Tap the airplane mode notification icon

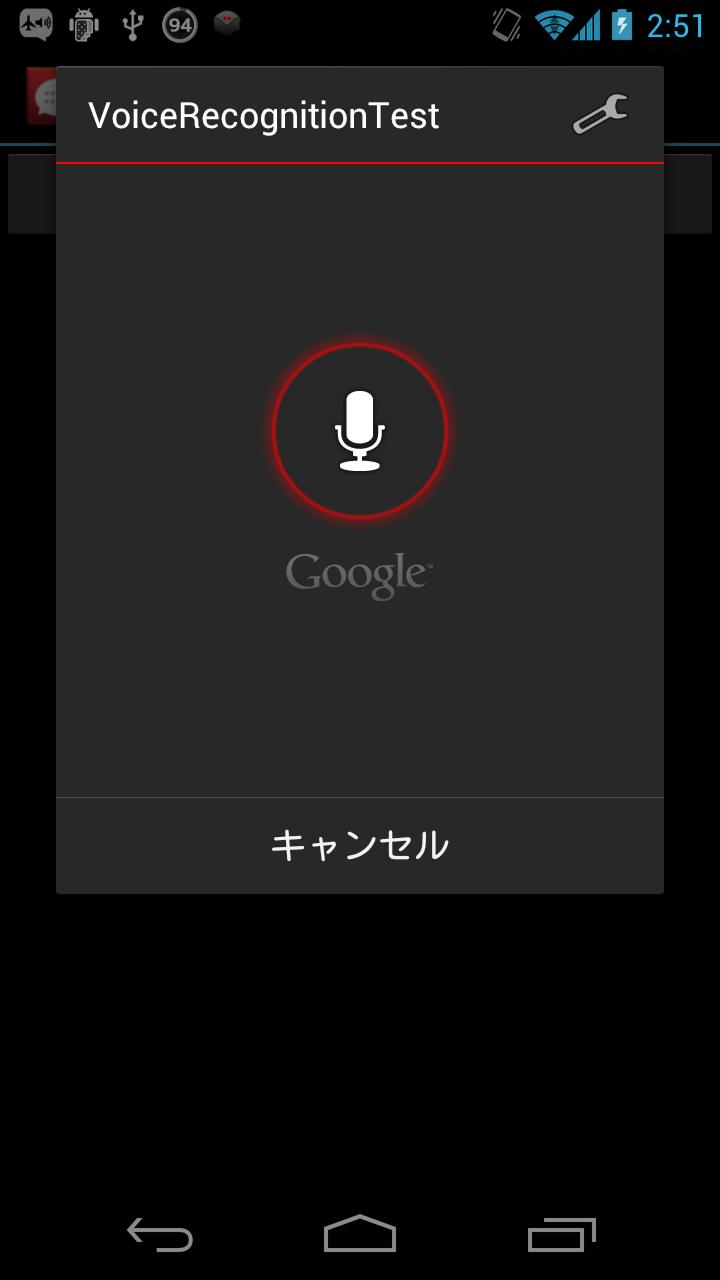click(x=36, y=24)
